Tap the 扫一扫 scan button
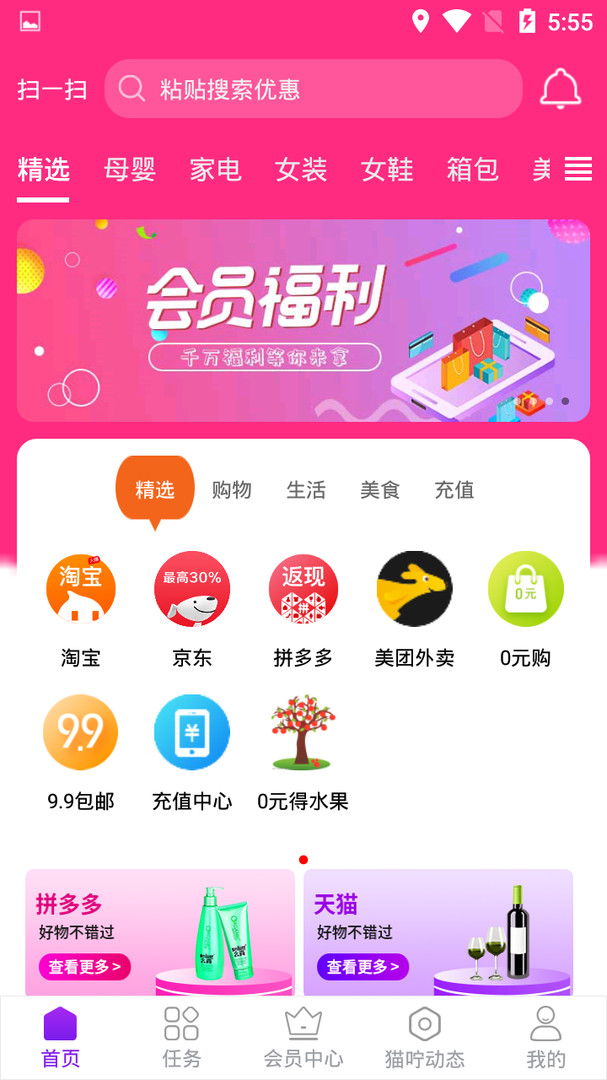This screenshot has height=1080, width=607. click(x=52, y=89)
